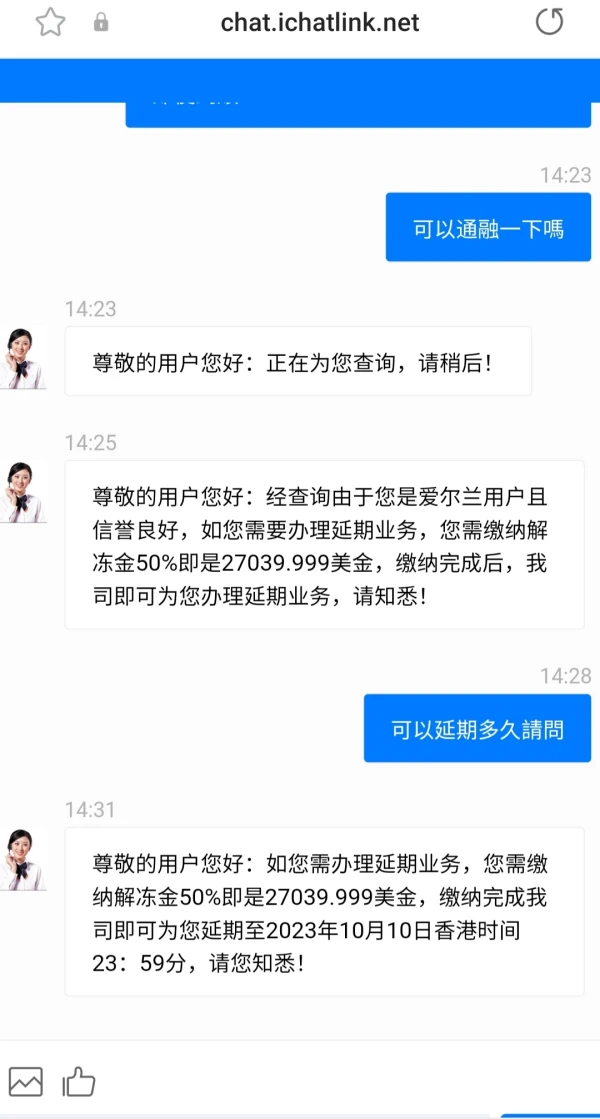Attach an image using the picture icon
600x1119 pixels.
[x=26, y=1081]
